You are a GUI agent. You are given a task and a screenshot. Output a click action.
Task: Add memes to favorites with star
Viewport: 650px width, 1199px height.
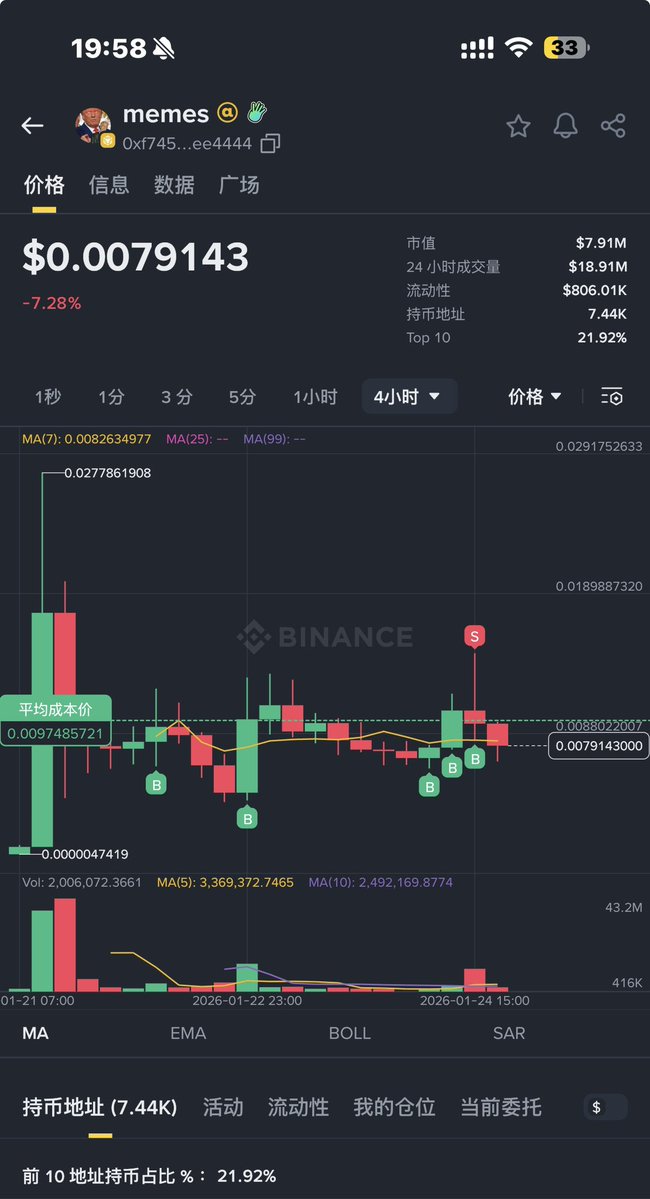click(x=518, y=125)
